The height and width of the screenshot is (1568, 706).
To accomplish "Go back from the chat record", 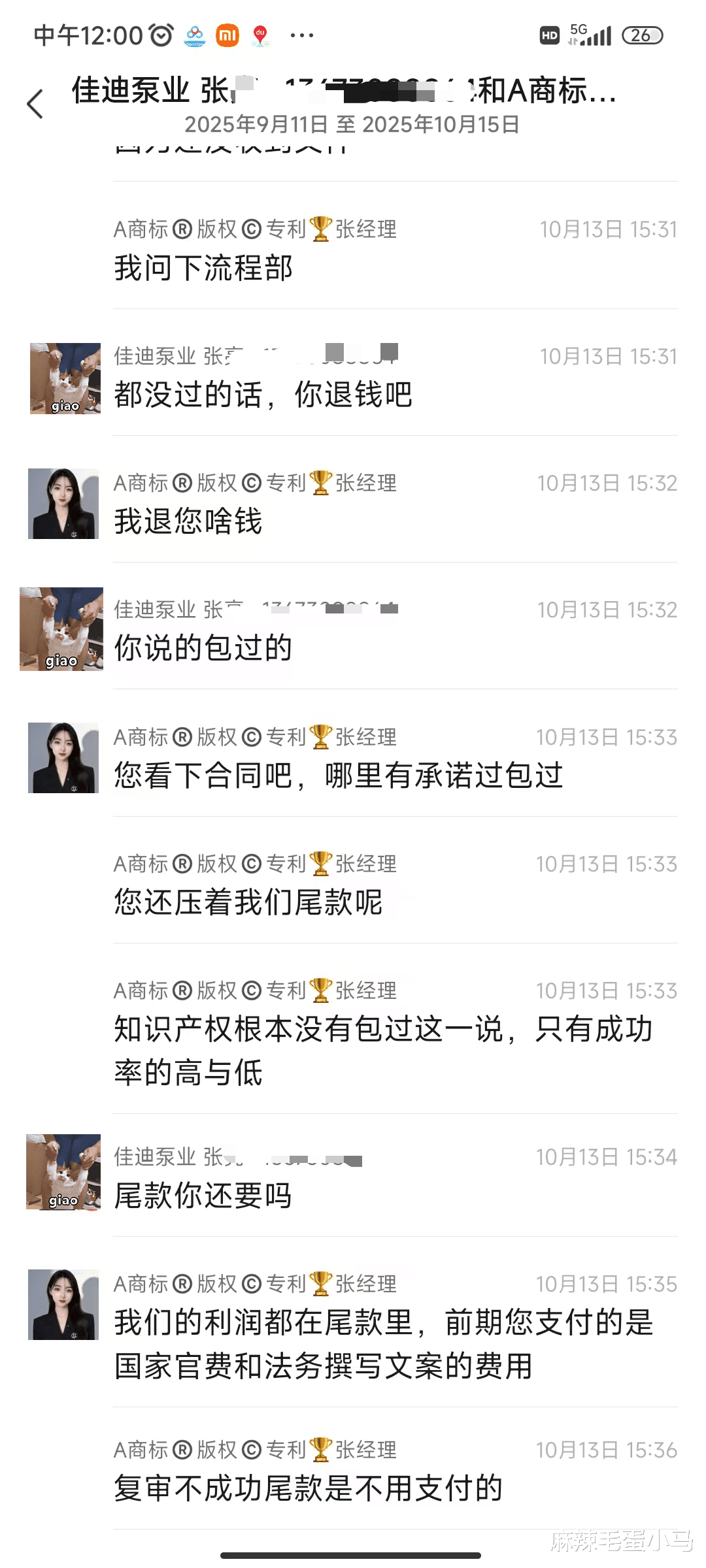I will 35,105.
